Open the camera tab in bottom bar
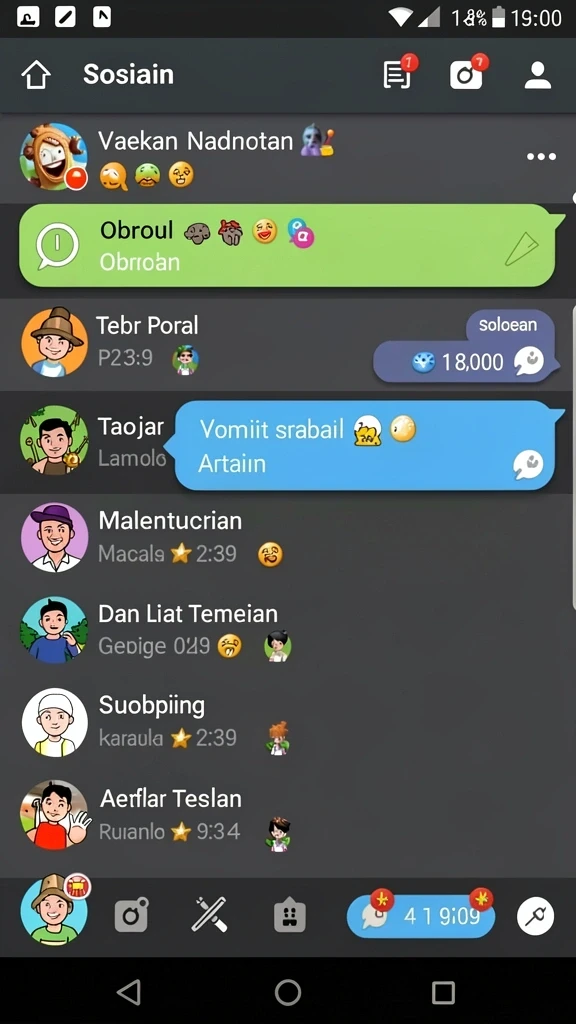Image resolution: width=576 pixels, height=1024 pixels. click(131, 914)
